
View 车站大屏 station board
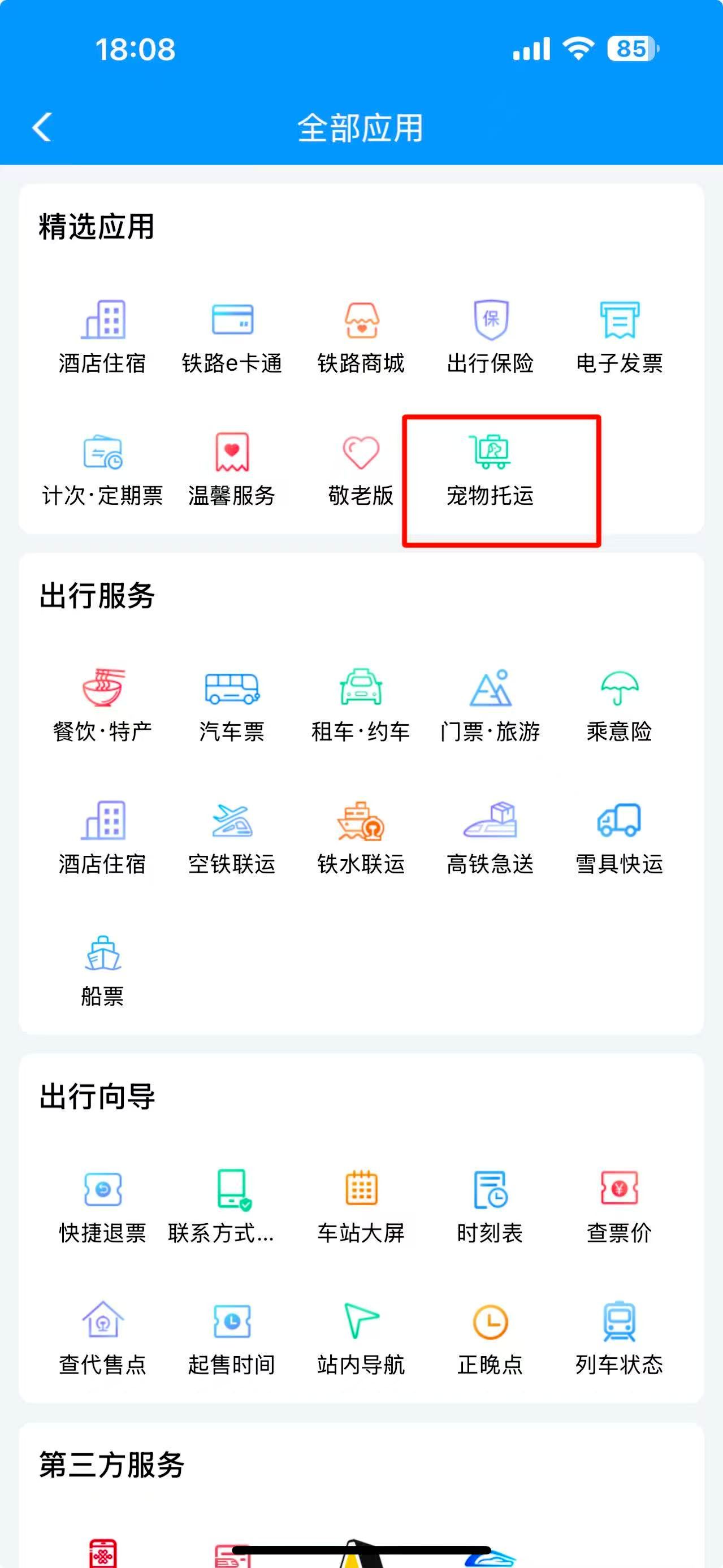pos(361,1206)
